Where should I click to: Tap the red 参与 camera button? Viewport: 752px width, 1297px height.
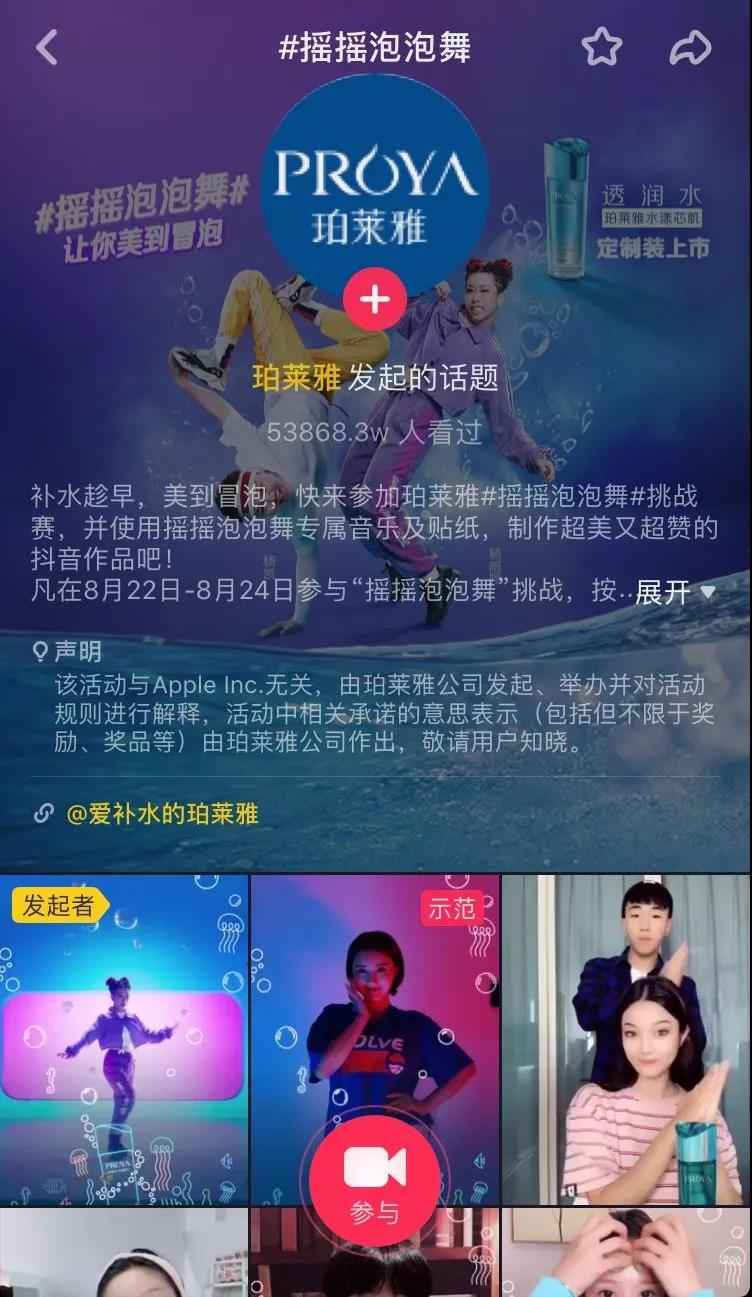(375, 1180)
